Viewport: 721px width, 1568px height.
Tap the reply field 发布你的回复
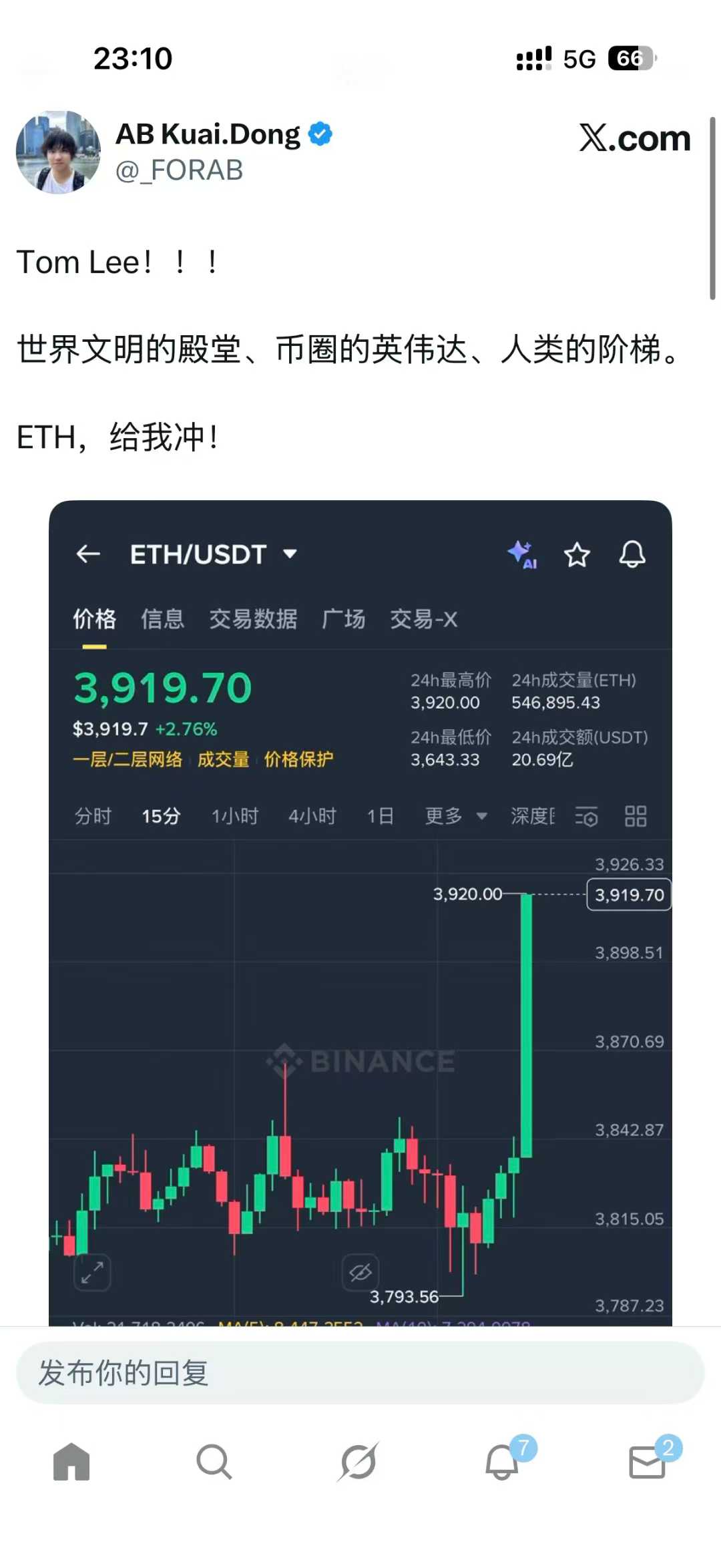(x=360, y=1373)
